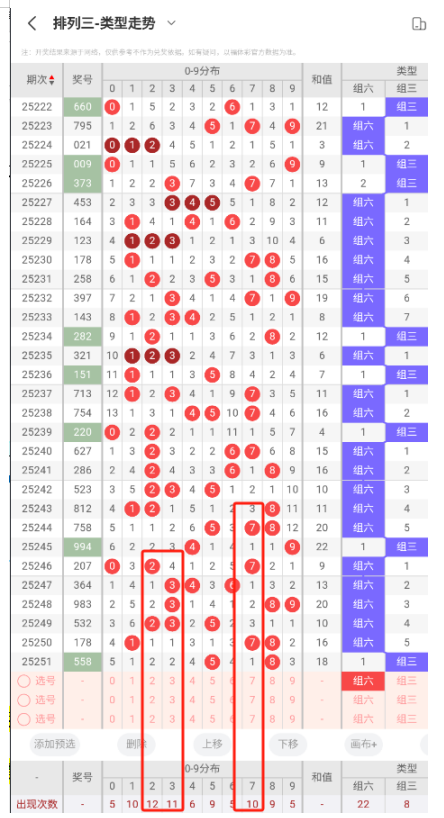The image size is (444, 818).
Task: Move the selection up with 上移
Action: (212, 744)
